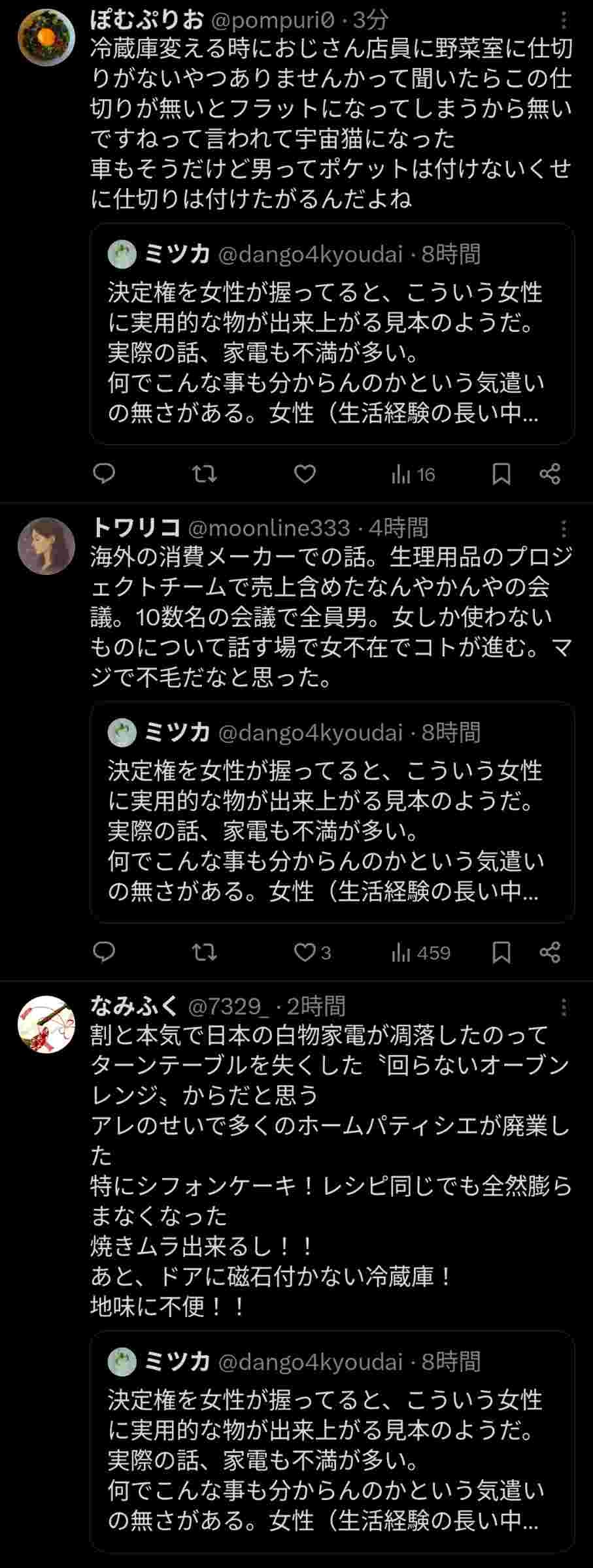Viewport: 593px width, 1568px height.
Task: Bookmark トワリコ's post
Action: (501, 952)
